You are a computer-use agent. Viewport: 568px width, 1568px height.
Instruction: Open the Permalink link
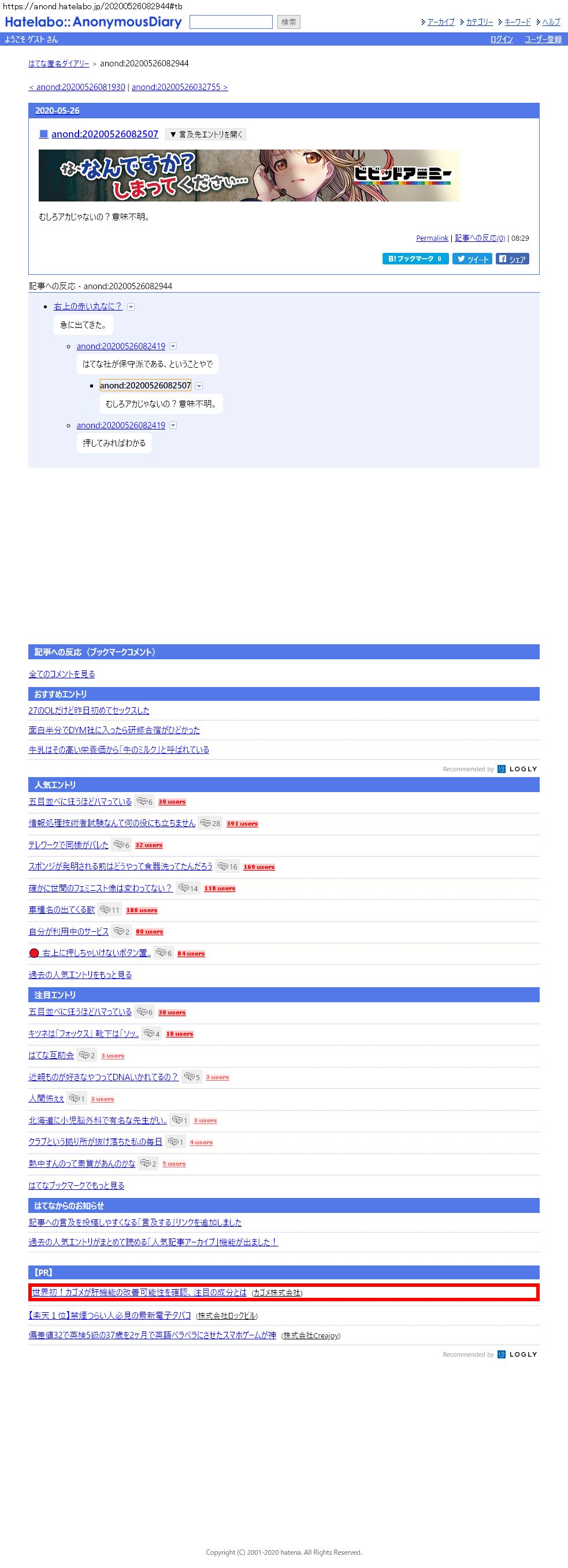point(432,238)
